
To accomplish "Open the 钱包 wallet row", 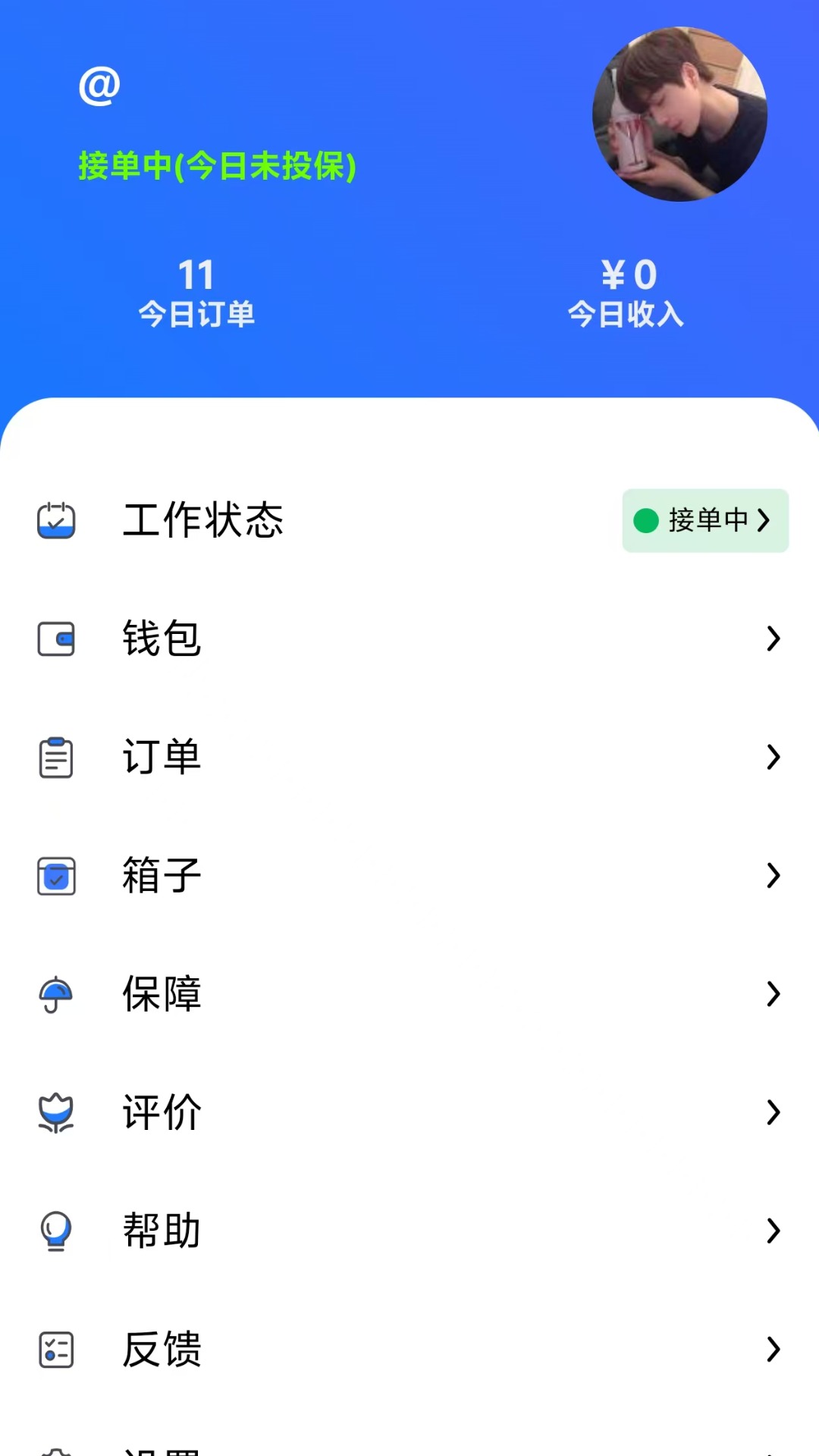I will click(409, 639).
